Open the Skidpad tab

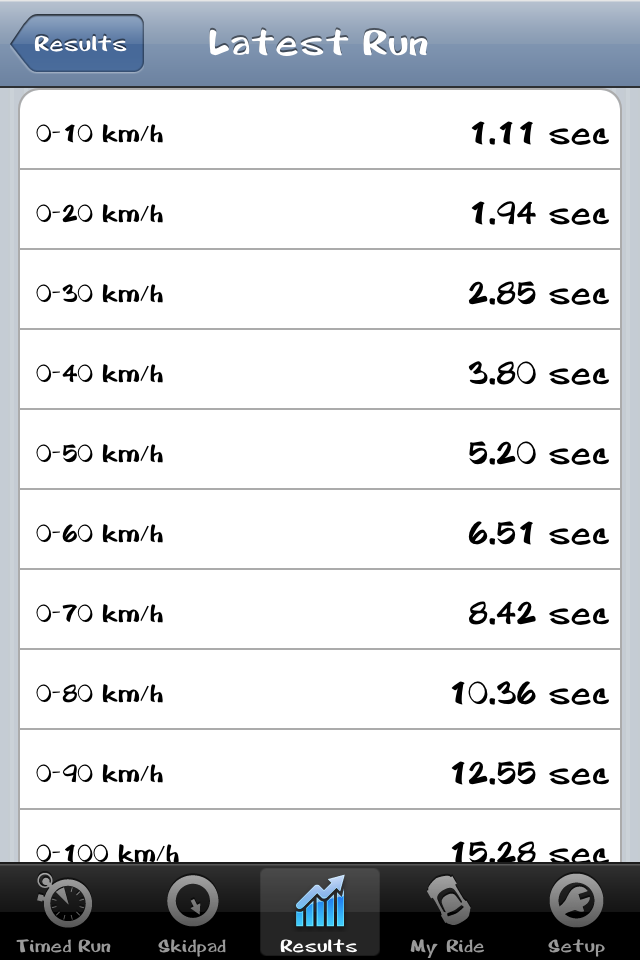[x=192, y=912]
